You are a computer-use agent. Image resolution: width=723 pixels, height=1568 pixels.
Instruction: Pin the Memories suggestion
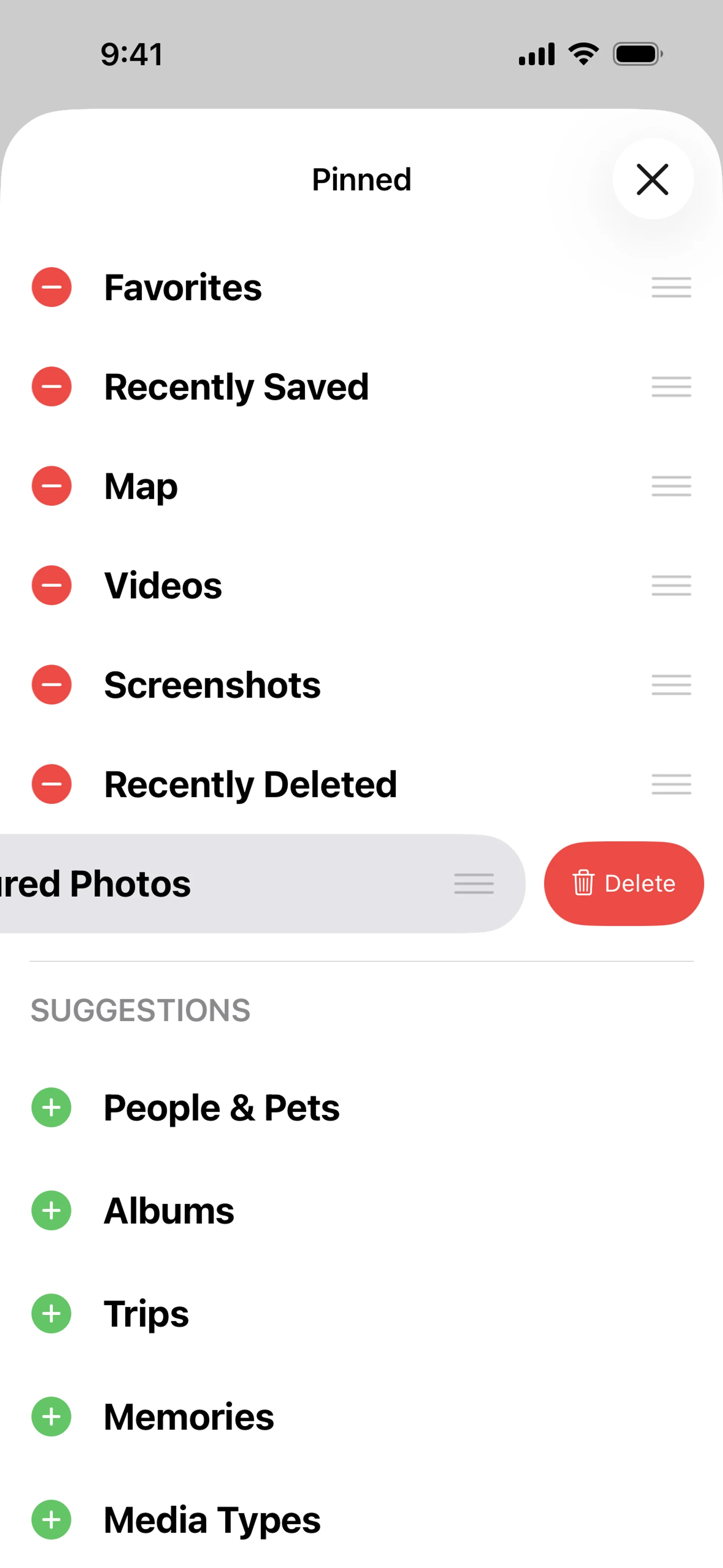pos(52,1416)
